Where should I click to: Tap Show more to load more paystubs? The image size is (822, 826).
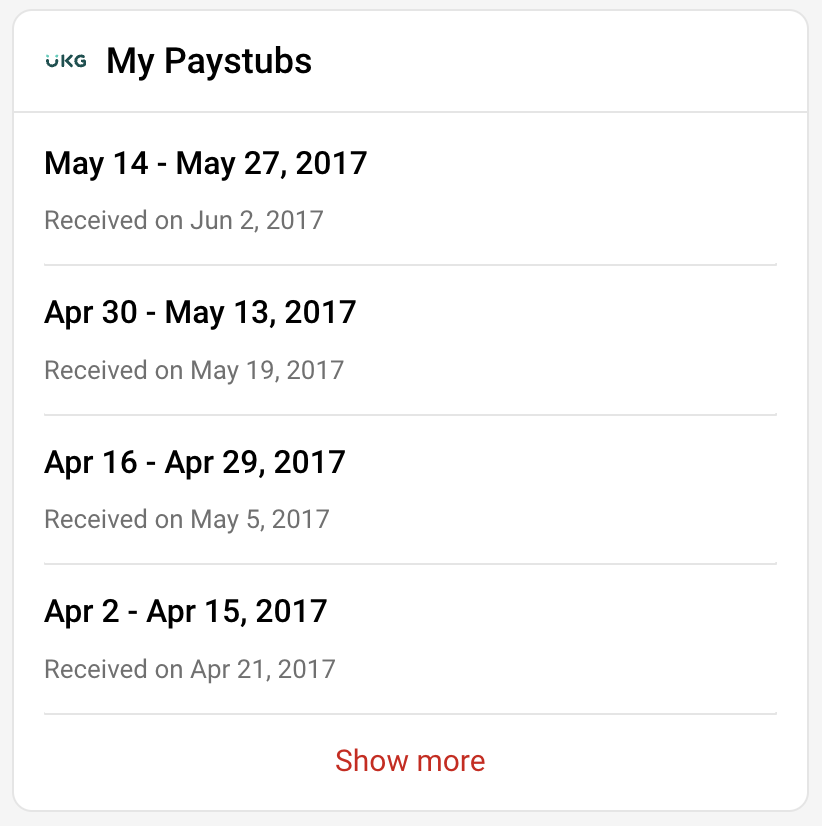pos(410,761)
